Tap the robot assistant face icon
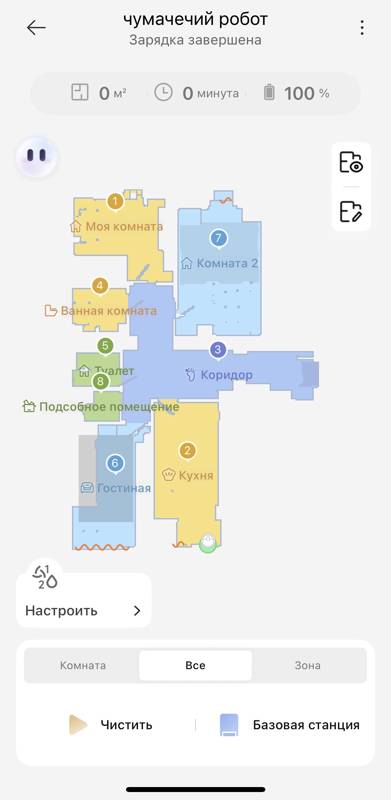 click(37, 157)
